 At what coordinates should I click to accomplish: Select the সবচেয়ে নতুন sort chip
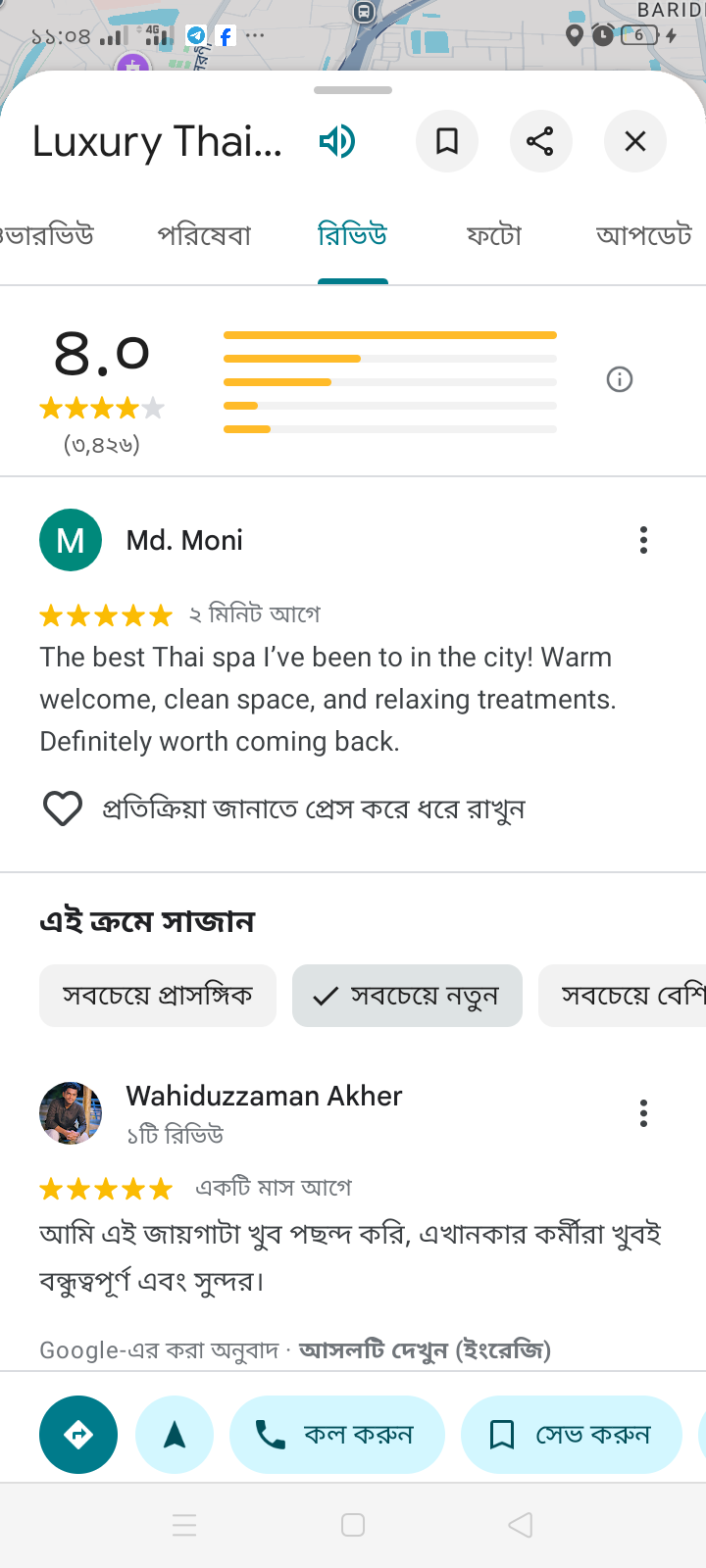[x=407, y=996]
